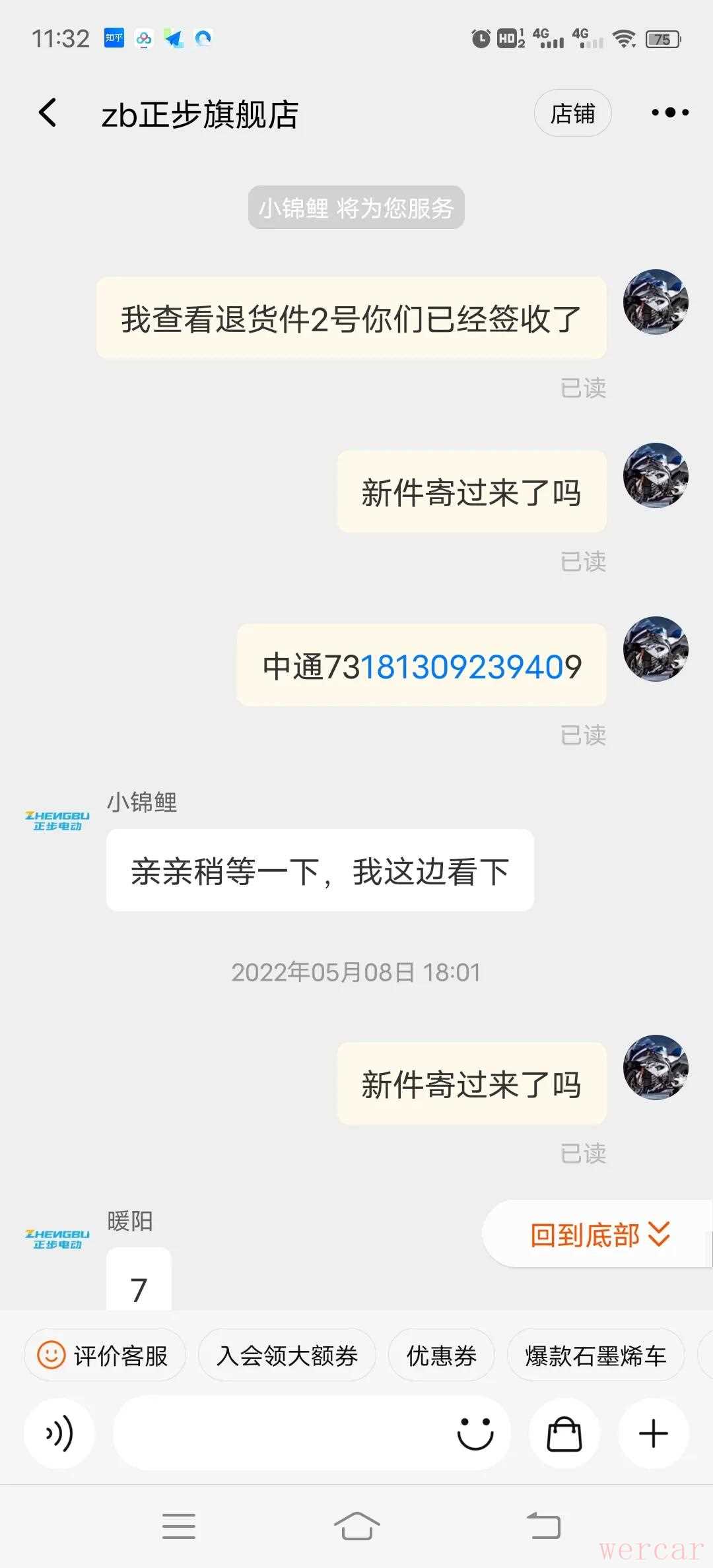
Task: Select the 入会领大额券 chip
Action: [287, 1356]
